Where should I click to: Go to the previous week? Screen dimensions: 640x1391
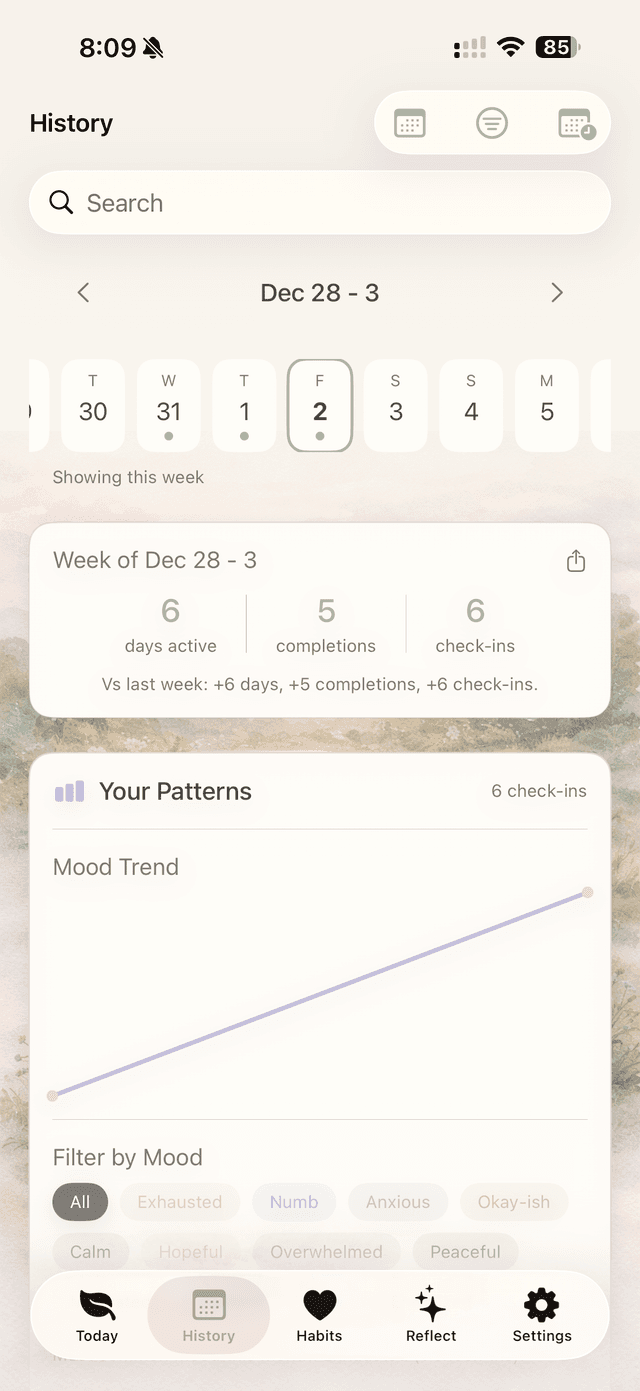pyautogui.click(x=84, y=292)
